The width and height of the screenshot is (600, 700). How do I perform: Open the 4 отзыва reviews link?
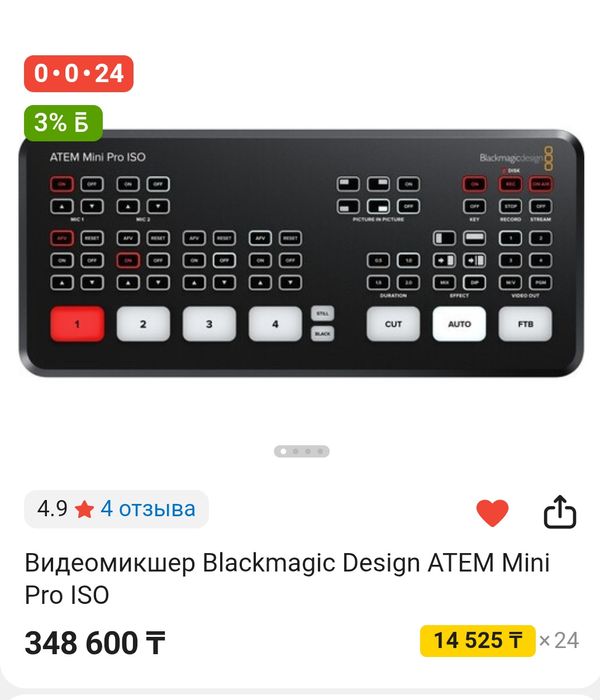coord(147,509)
